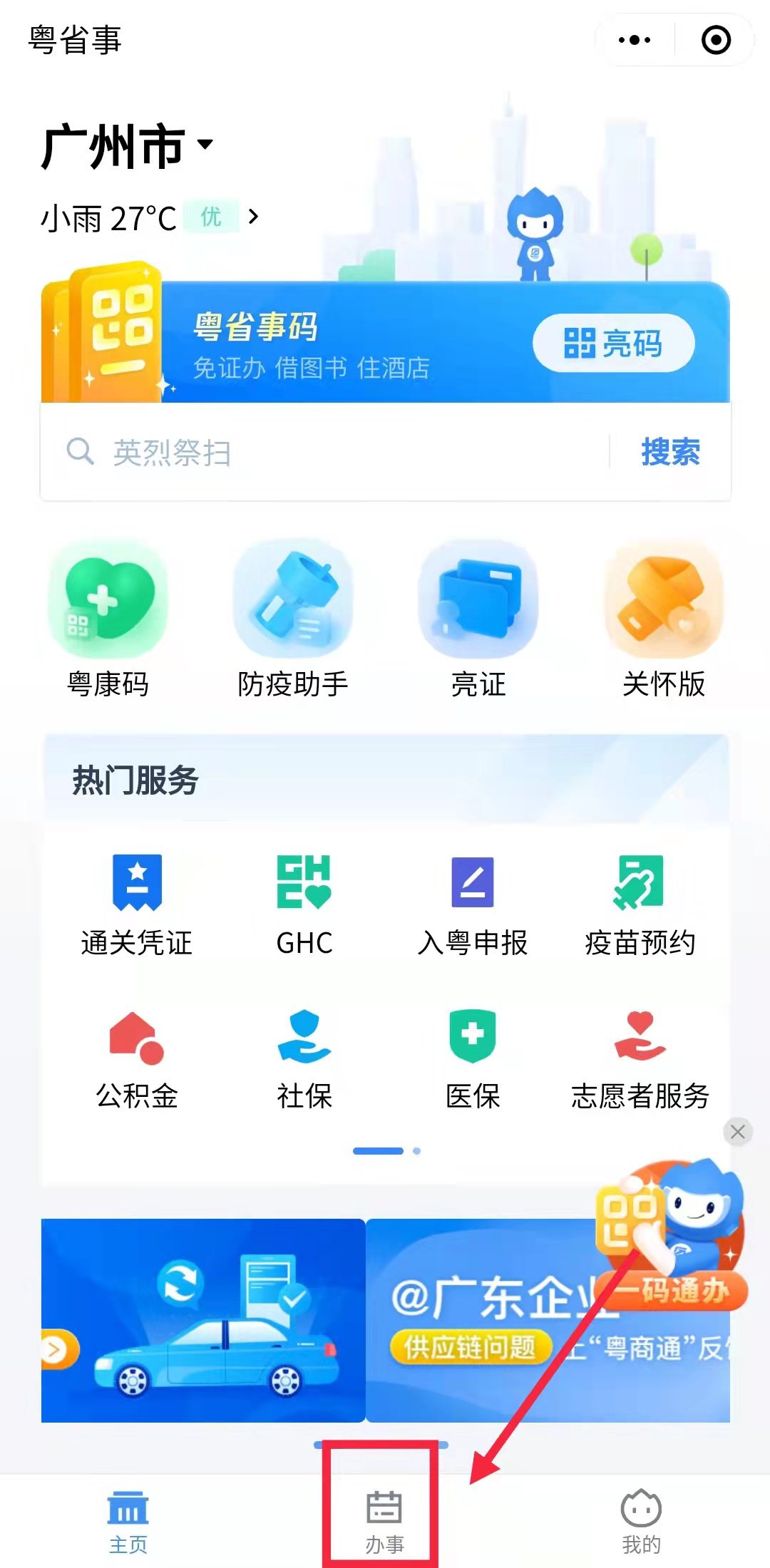
Task: Open the 小雨 27°C weather details
Action: click(148, 217)
